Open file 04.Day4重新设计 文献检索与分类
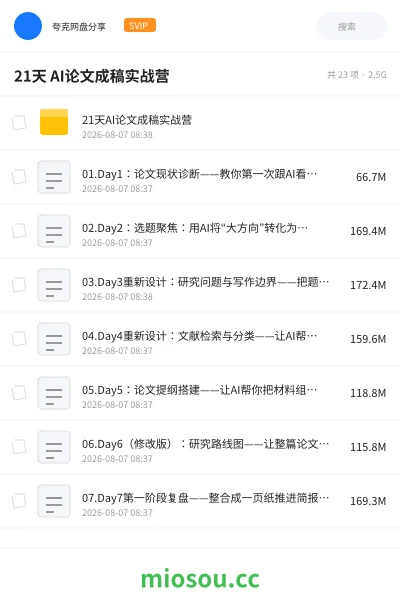The width and height of the screenshot is (400, 600). [200, 339]
